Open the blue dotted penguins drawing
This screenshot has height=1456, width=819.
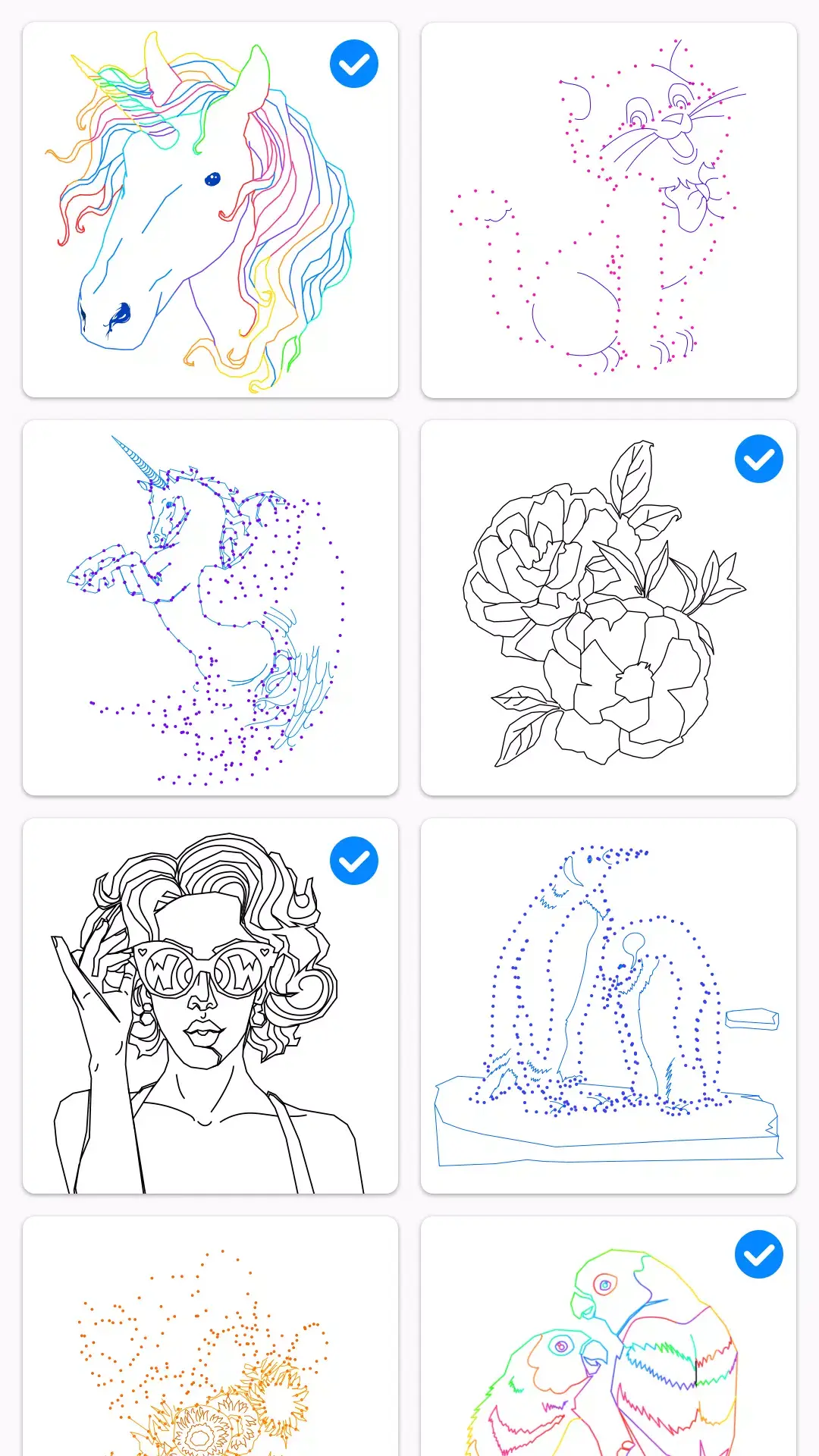click(x=608, y=1006)
